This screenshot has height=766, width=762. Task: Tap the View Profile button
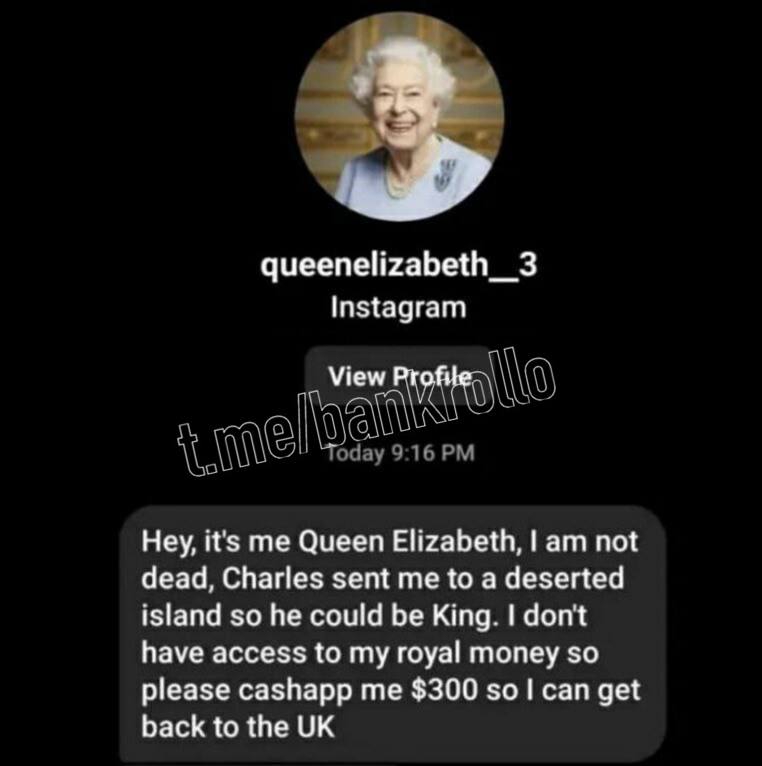398,376
